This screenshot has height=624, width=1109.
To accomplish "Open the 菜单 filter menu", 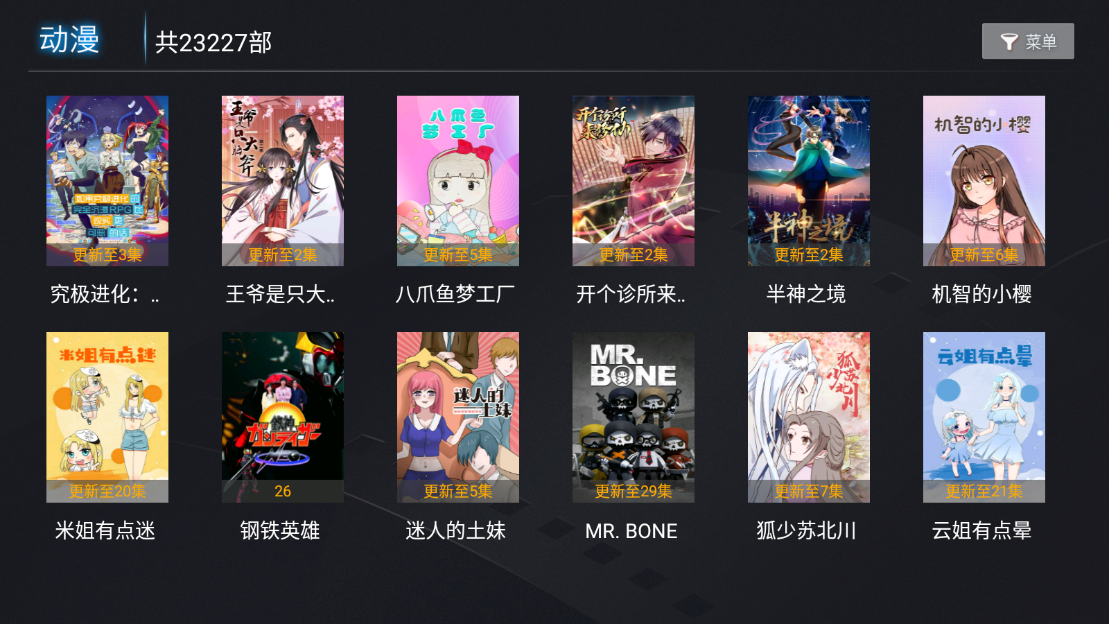I will click(1028, 42).
